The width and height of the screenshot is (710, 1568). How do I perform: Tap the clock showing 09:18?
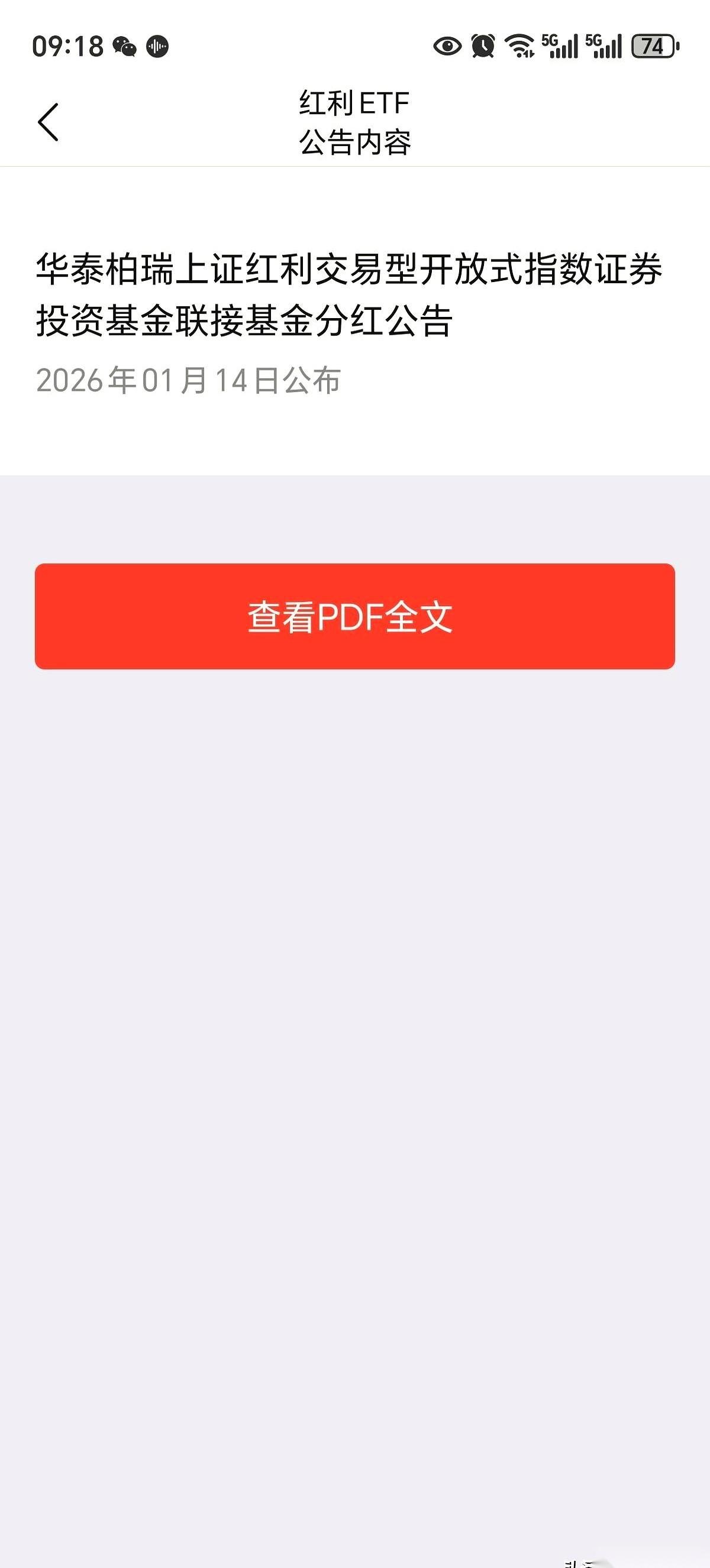click(x=69, y=47)
